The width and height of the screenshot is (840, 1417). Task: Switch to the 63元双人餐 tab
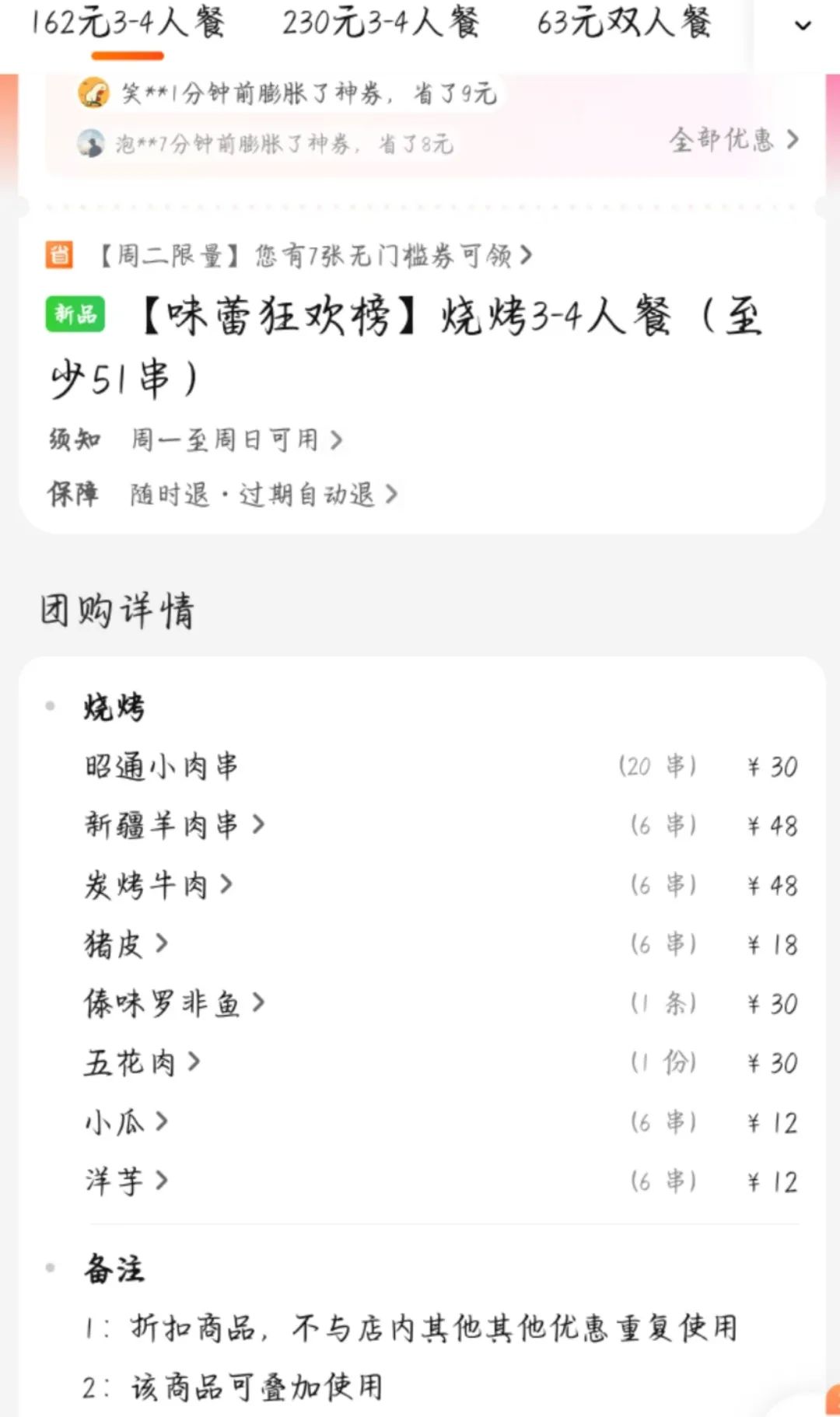pyautogui.click(x=624, y=23)
